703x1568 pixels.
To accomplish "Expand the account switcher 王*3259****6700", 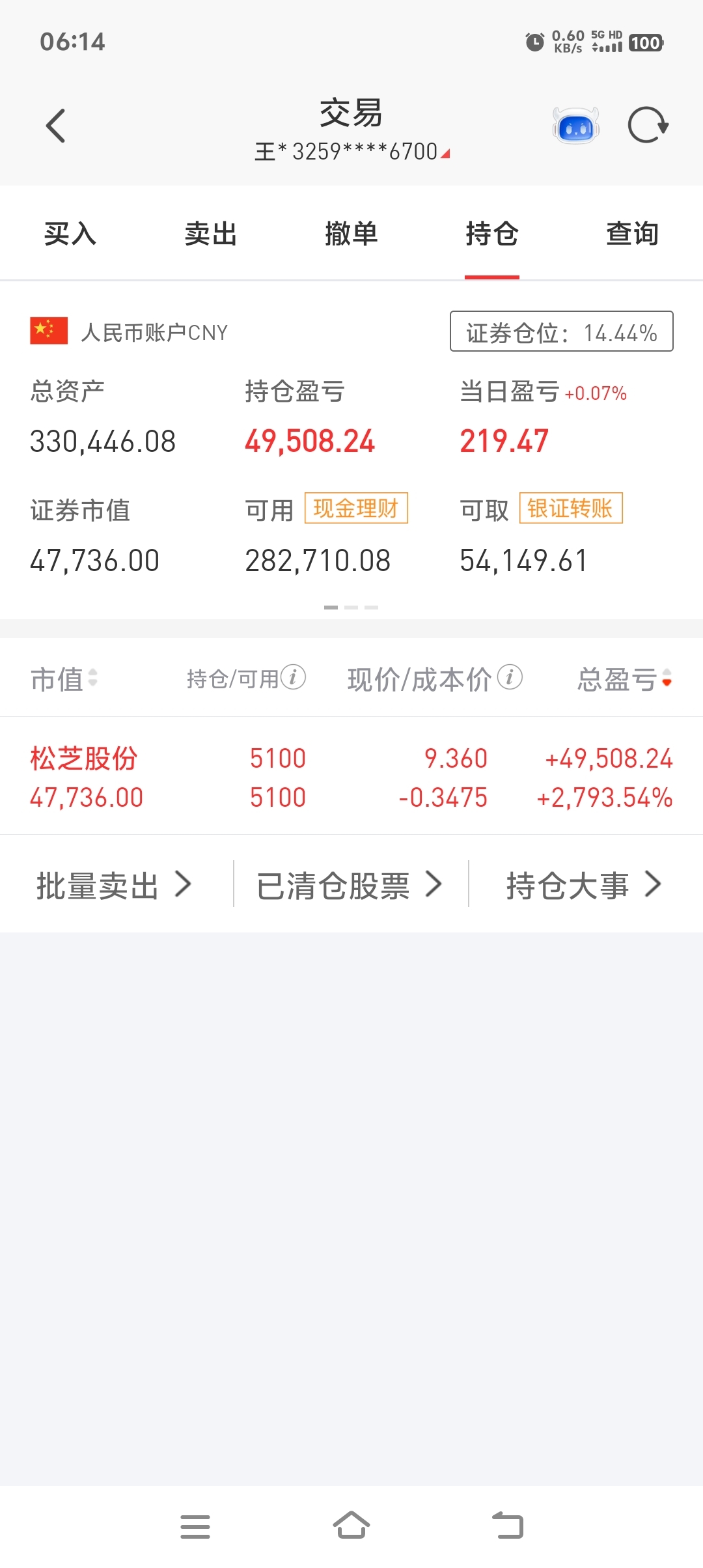I will click(x=352, y=152).
